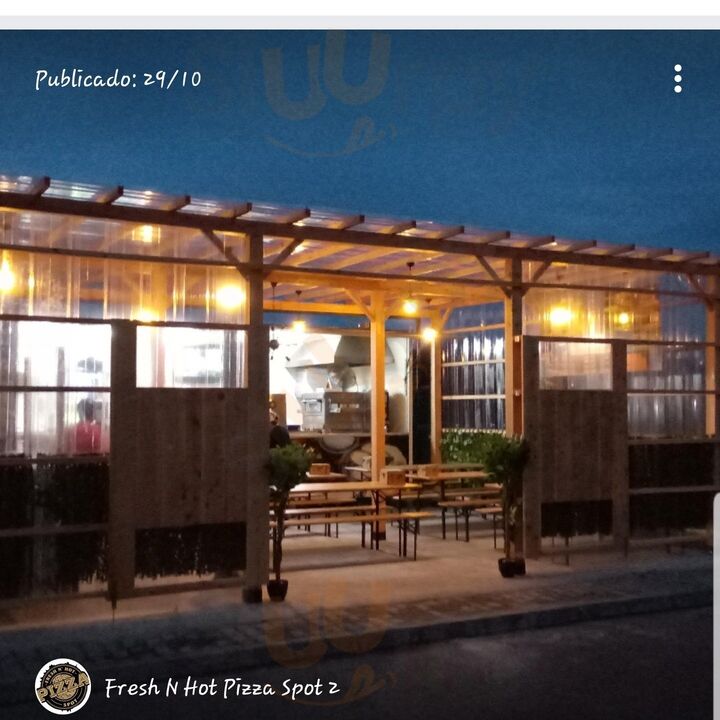
Task: Open the three-dot overflow menu
Action: click(x=677, y=79)
